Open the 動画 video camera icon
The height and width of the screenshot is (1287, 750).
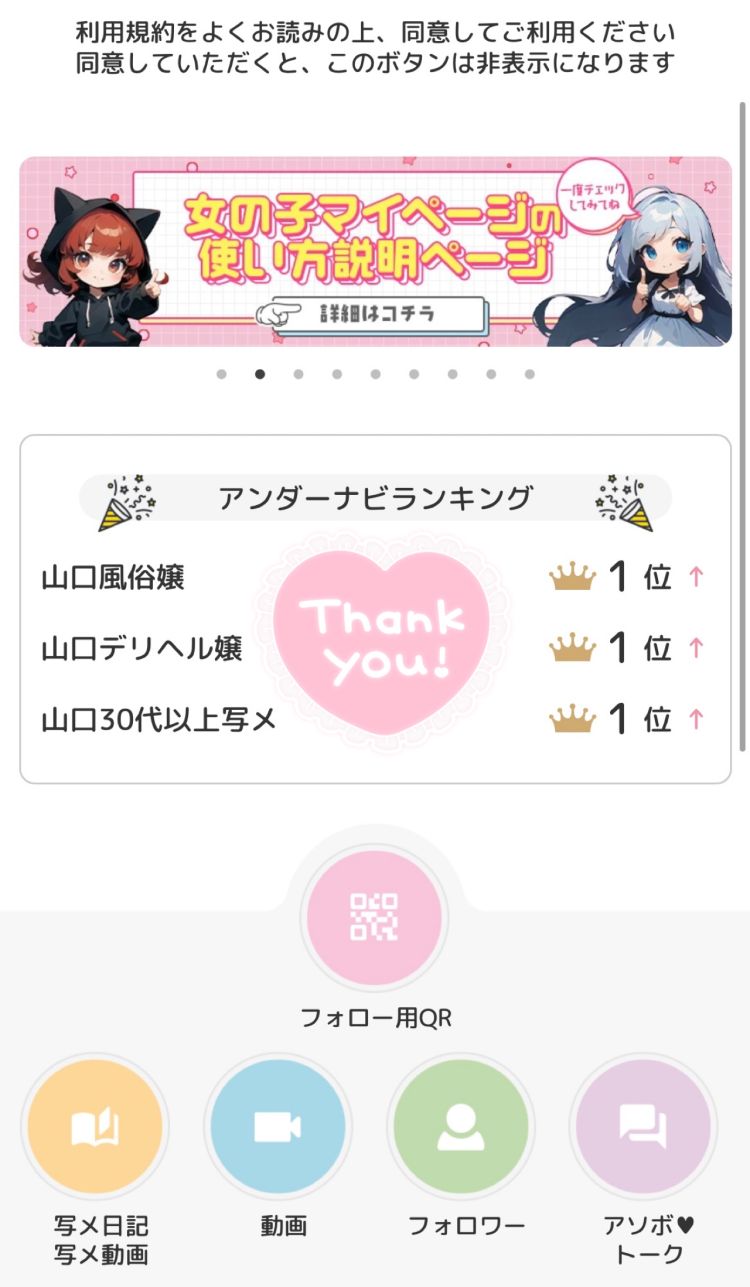click(x=278, y=1125)
